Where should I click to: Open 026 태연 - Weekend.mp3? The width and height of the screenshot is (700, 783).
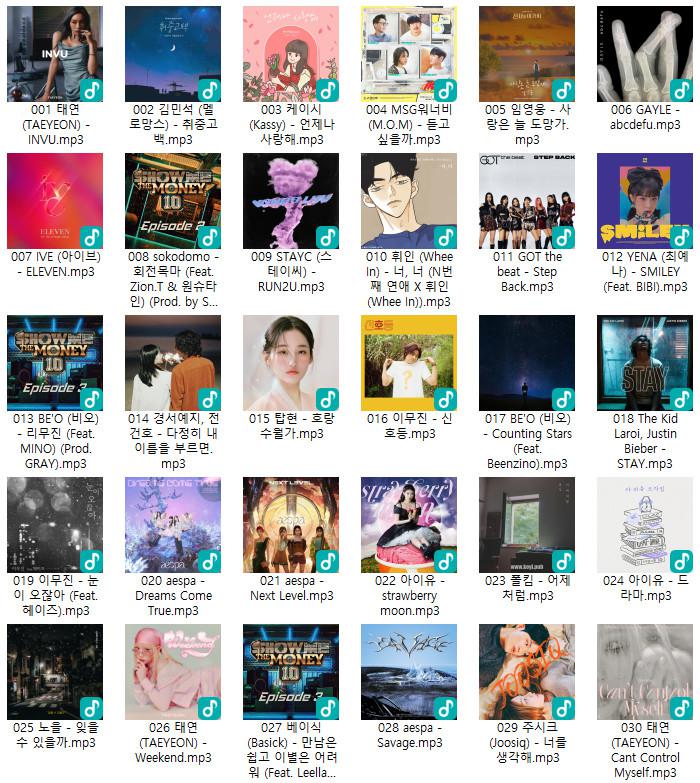pyautogui.click(x=173, y=672)
